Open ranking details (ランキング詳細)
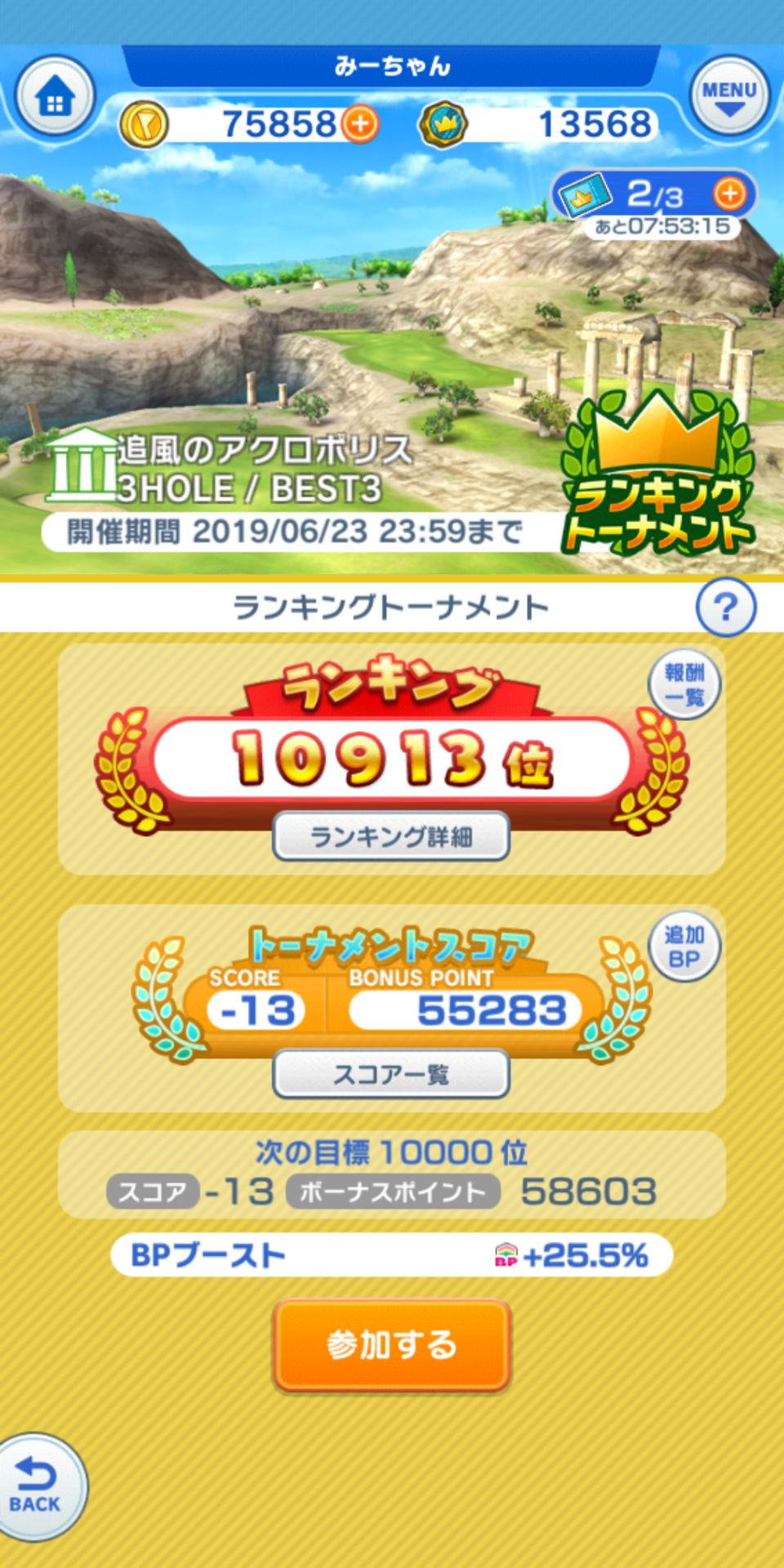Viewport: 784px width, 1568px height. [391, 836]
